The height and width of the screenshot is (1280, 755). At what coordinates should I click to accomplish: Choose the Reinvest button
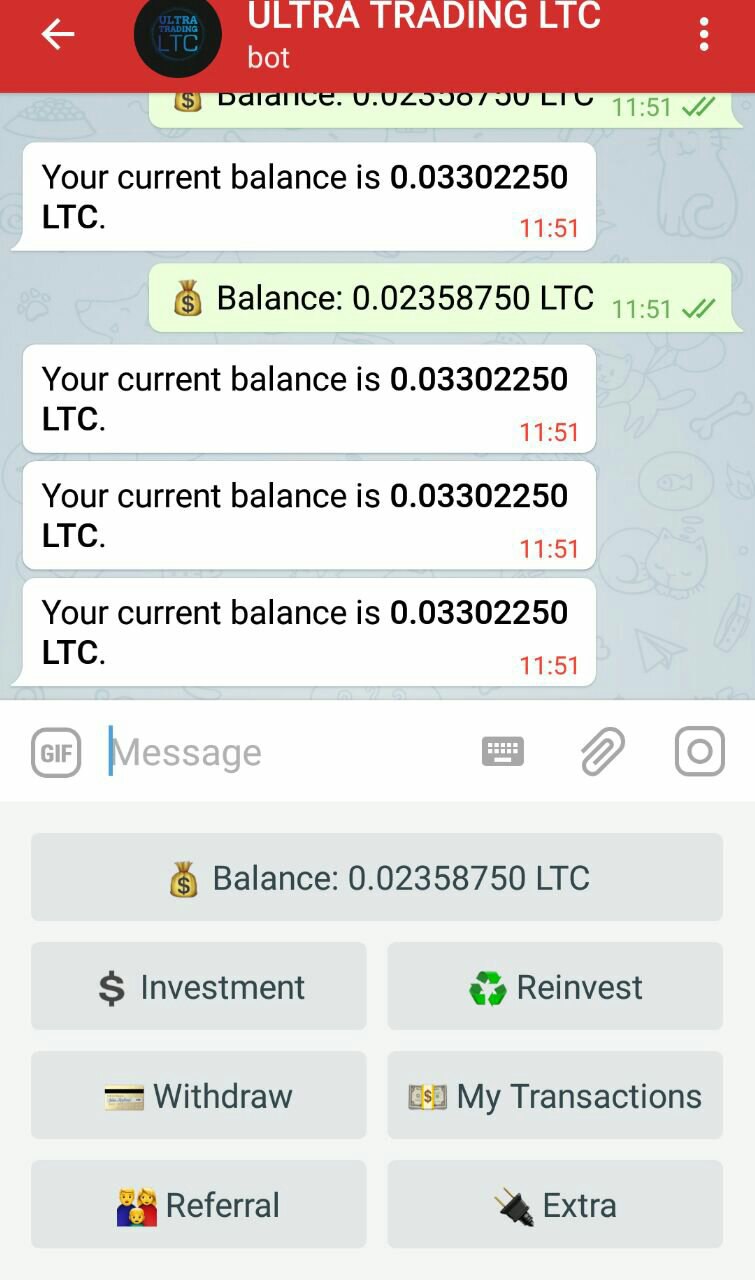[555, 986]
